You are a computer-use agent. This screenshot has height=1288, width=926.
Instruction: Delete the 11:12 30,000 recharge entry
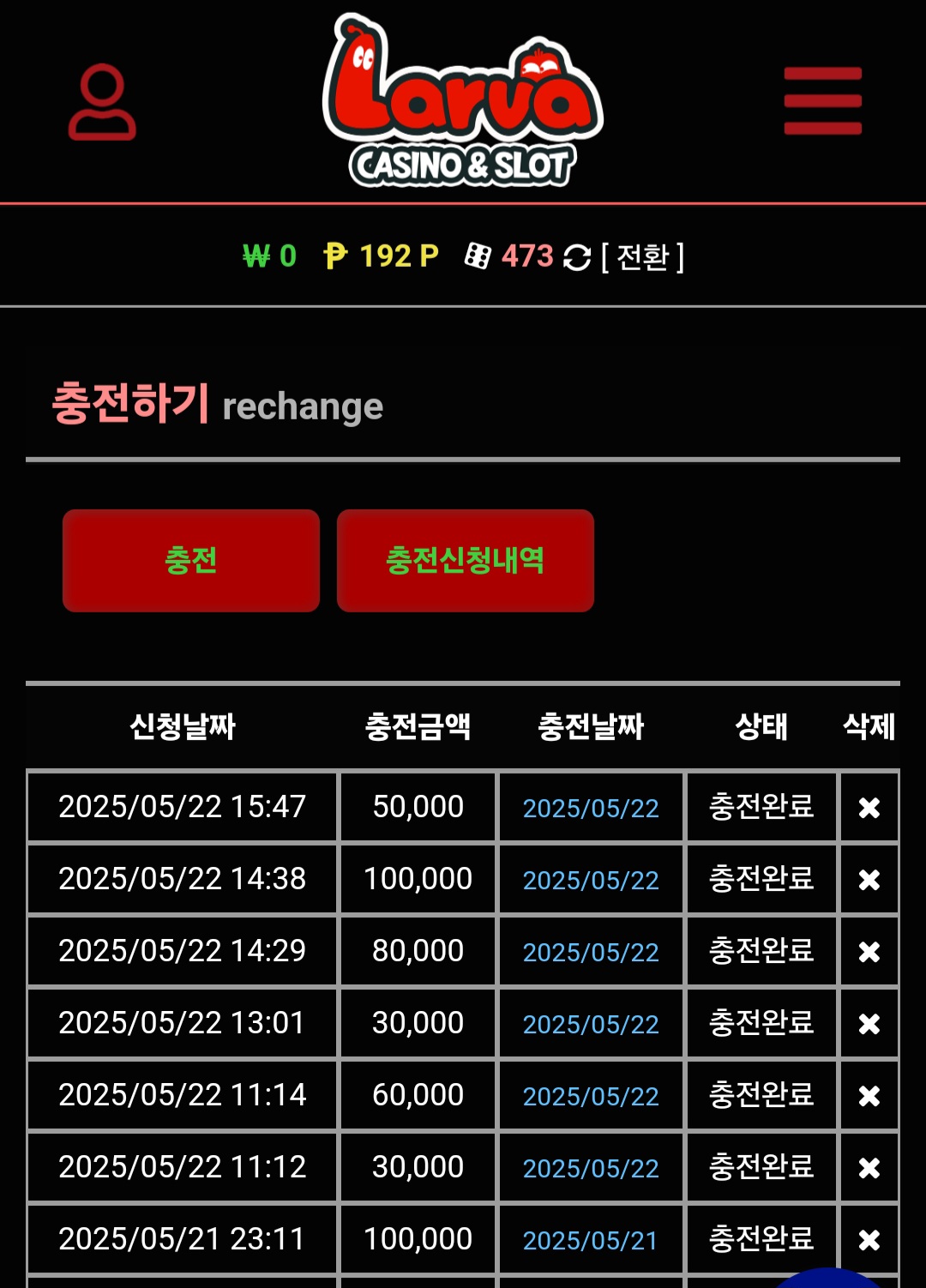click(869, 1168)
